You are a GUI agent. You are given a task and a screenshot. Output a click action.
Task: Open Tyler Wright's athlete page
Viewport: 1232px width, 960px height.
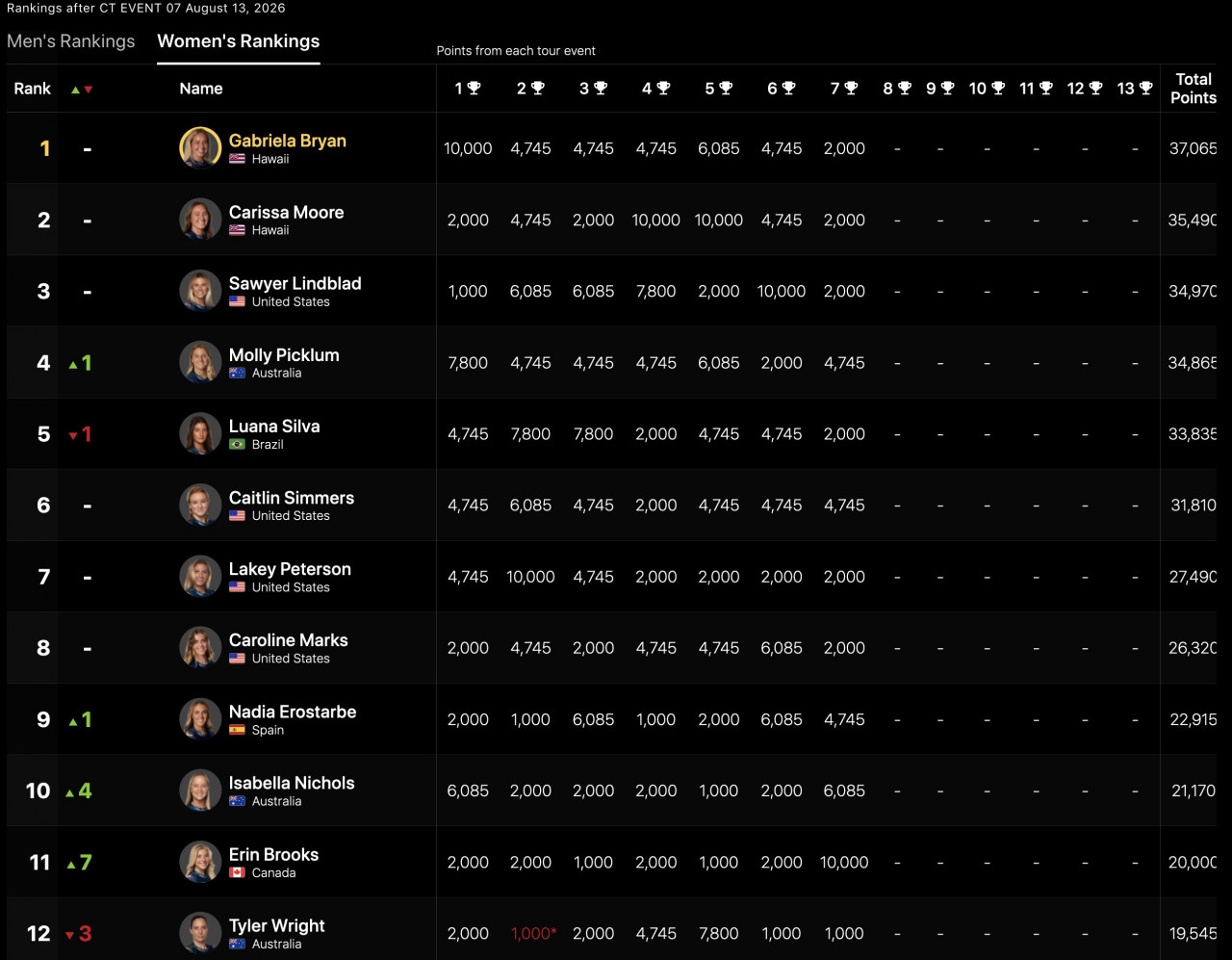(x=277, y=925)
